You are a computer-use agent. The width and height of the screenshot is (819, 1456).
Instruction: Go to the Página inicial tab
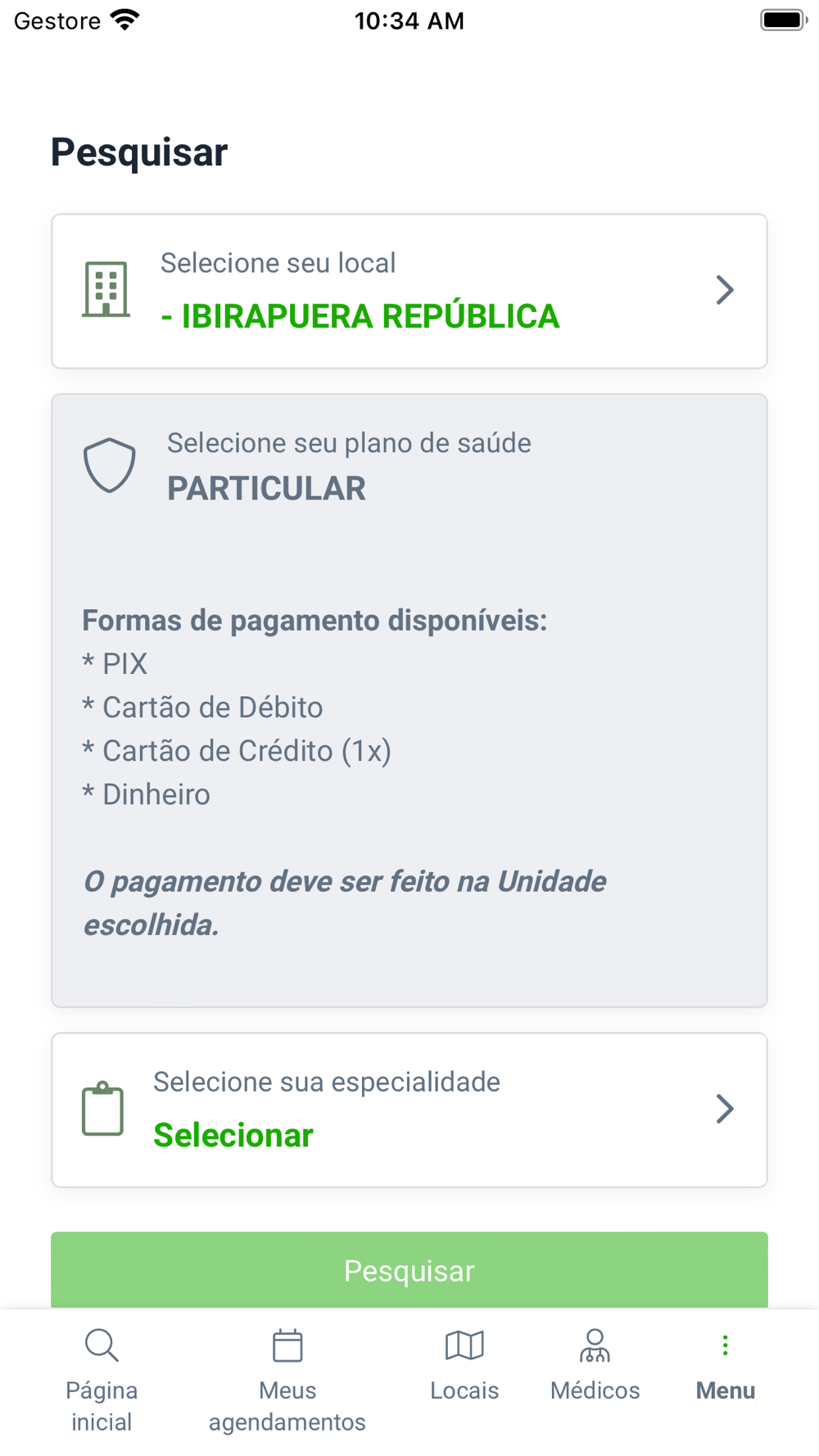pyautogui.click(x=102, y=1381)
